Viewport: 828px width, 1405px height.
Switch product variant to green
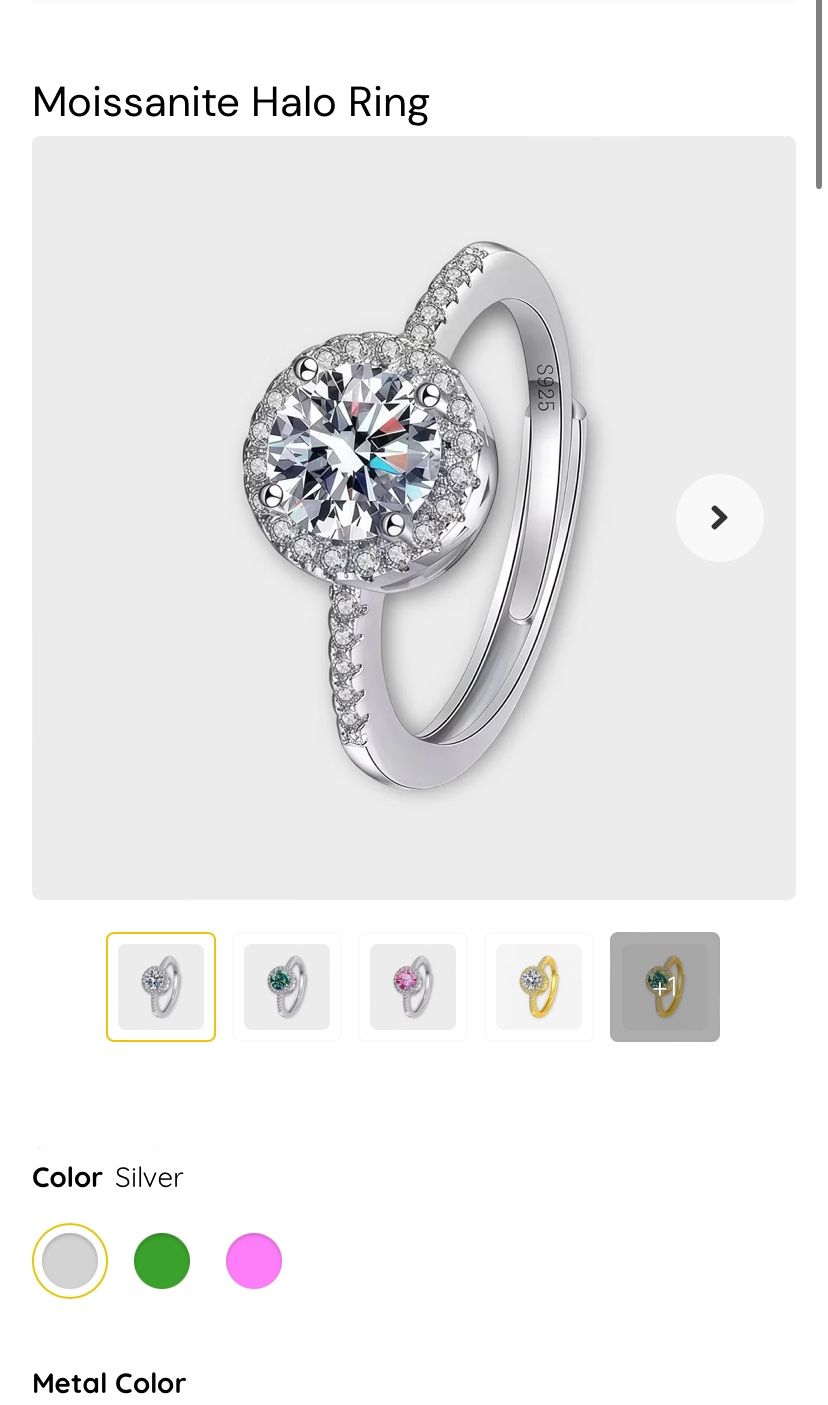161,1260
